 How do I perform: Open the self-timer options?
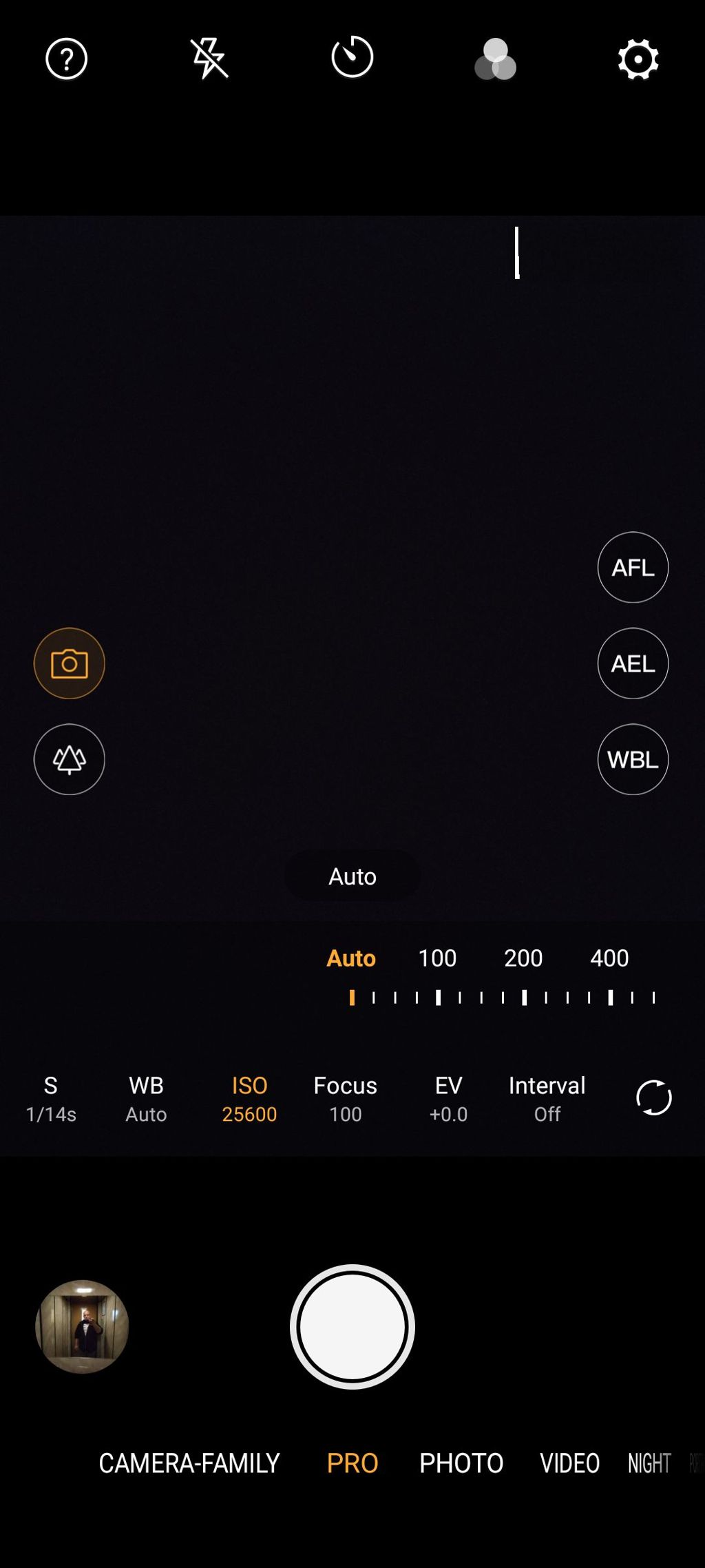pos(352,58)
